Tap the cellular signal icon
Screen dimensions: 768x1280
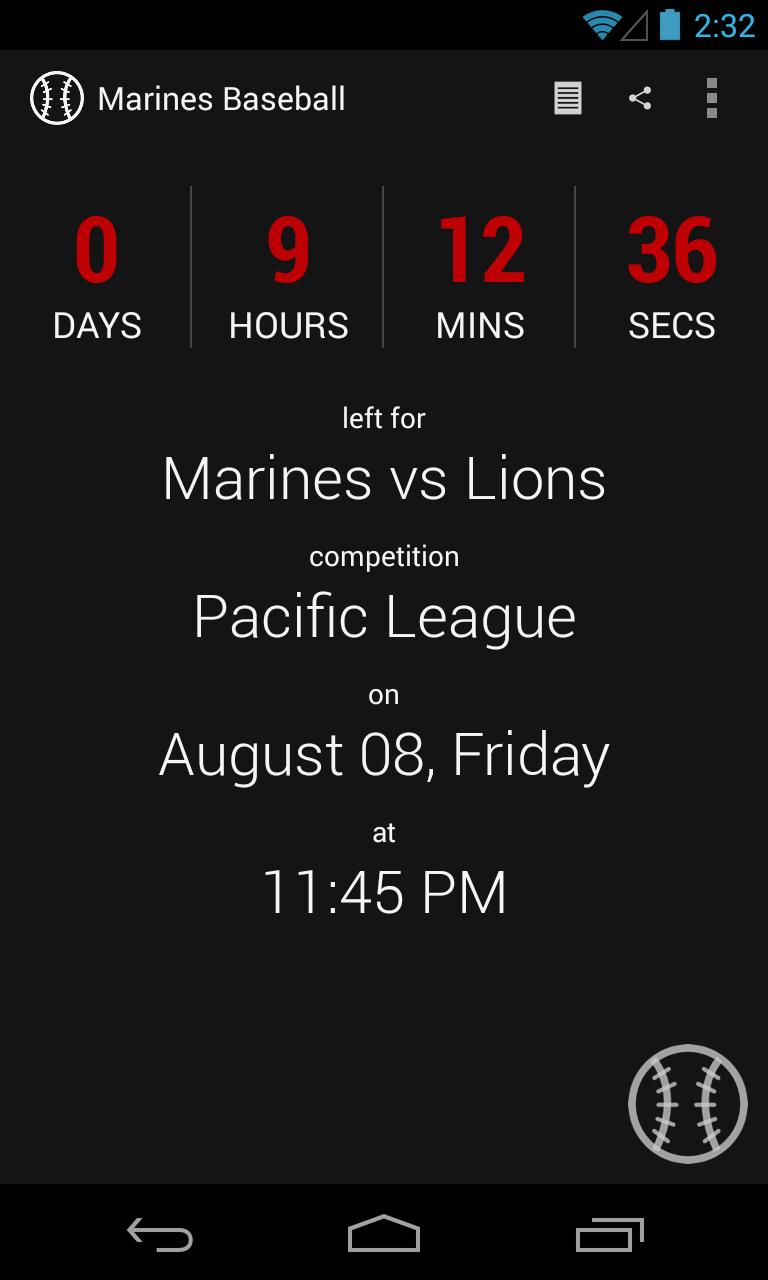point(636,24)
